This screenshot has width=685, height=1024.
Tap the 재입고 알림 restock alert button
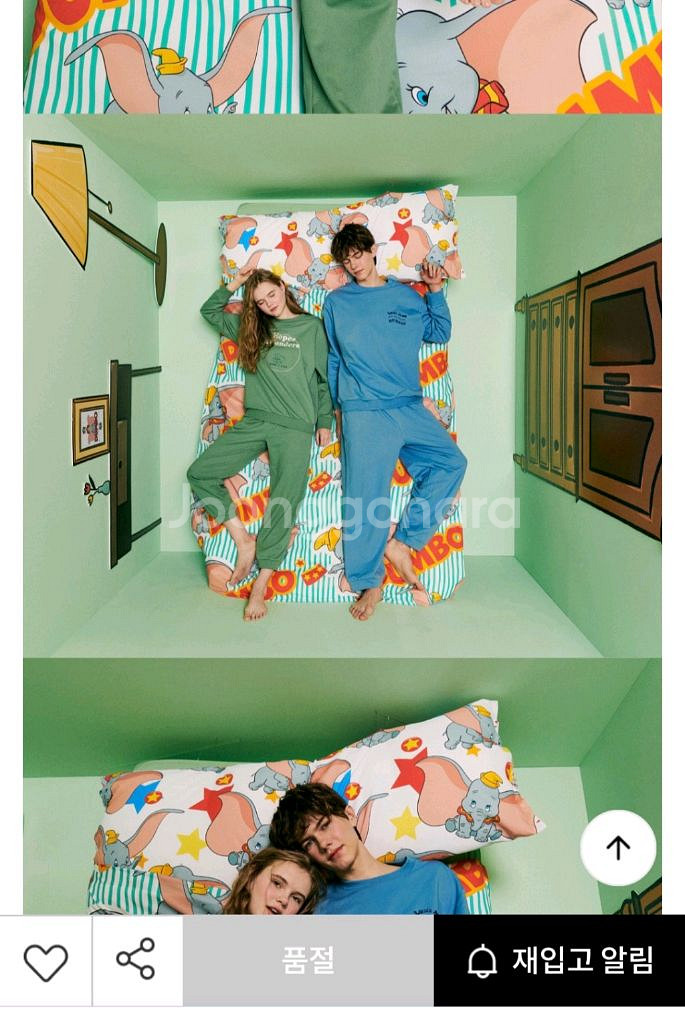coord(559,961)
